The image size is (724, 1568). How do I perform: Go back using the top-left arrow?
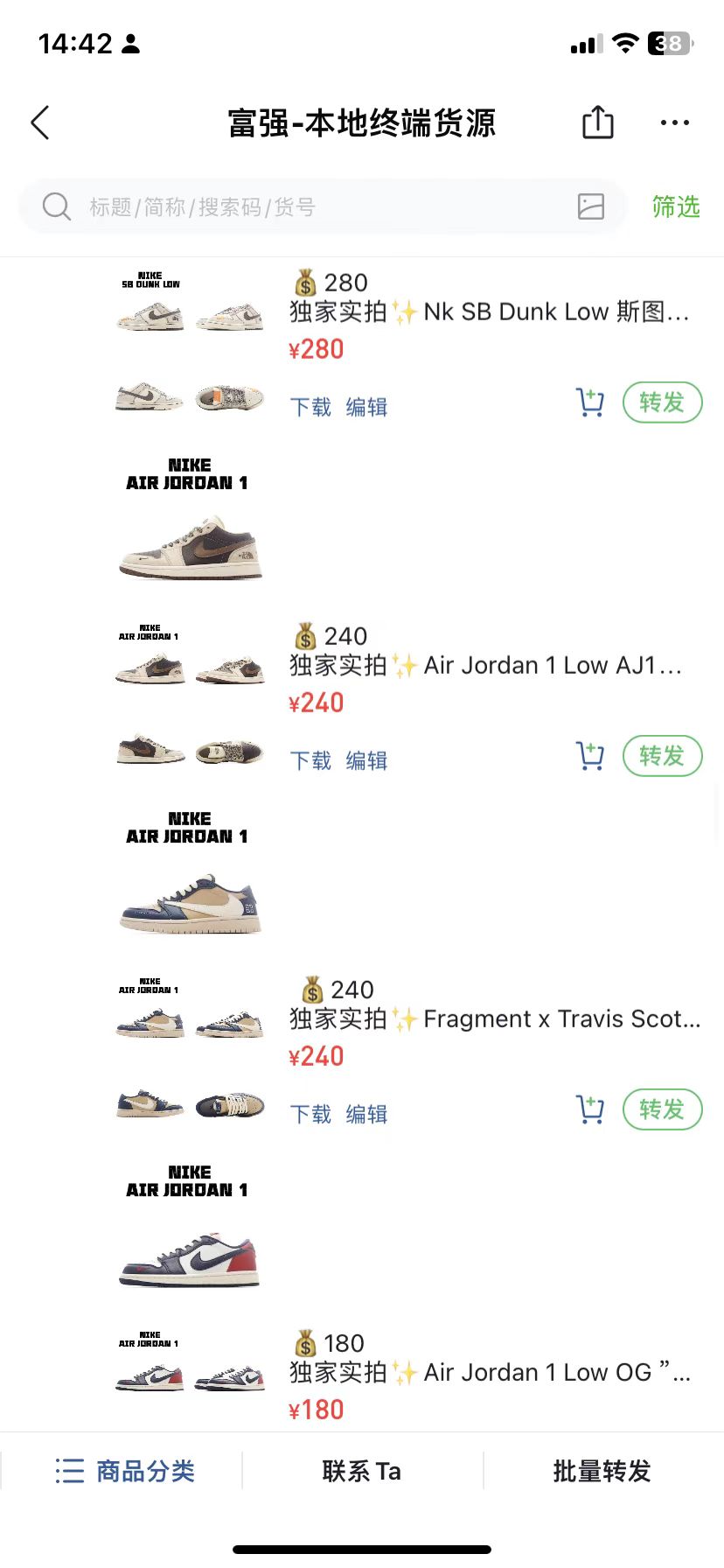click(x=40, y=122)
